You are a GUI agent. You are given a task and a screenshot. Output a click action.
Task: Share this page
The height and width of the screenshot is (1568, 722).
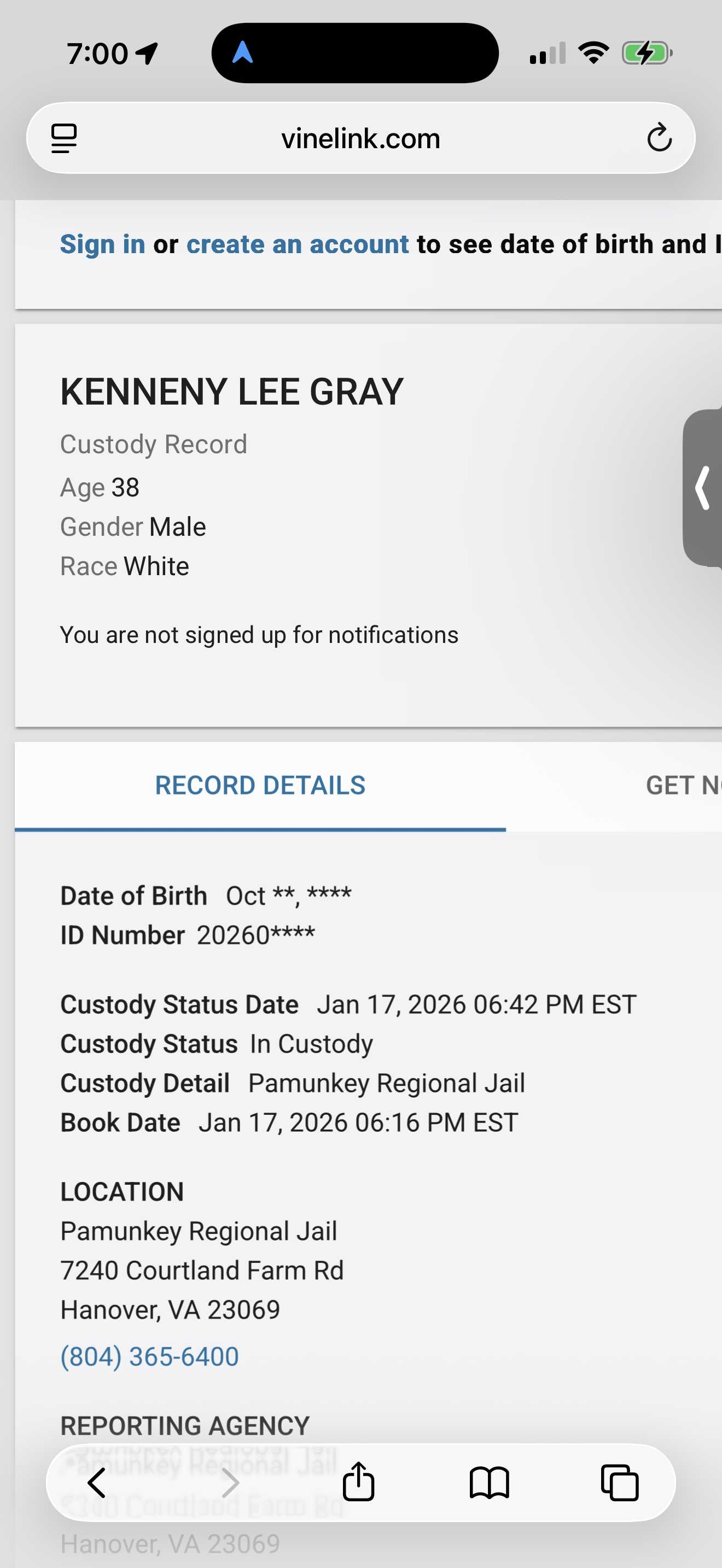coord(358,1482)
